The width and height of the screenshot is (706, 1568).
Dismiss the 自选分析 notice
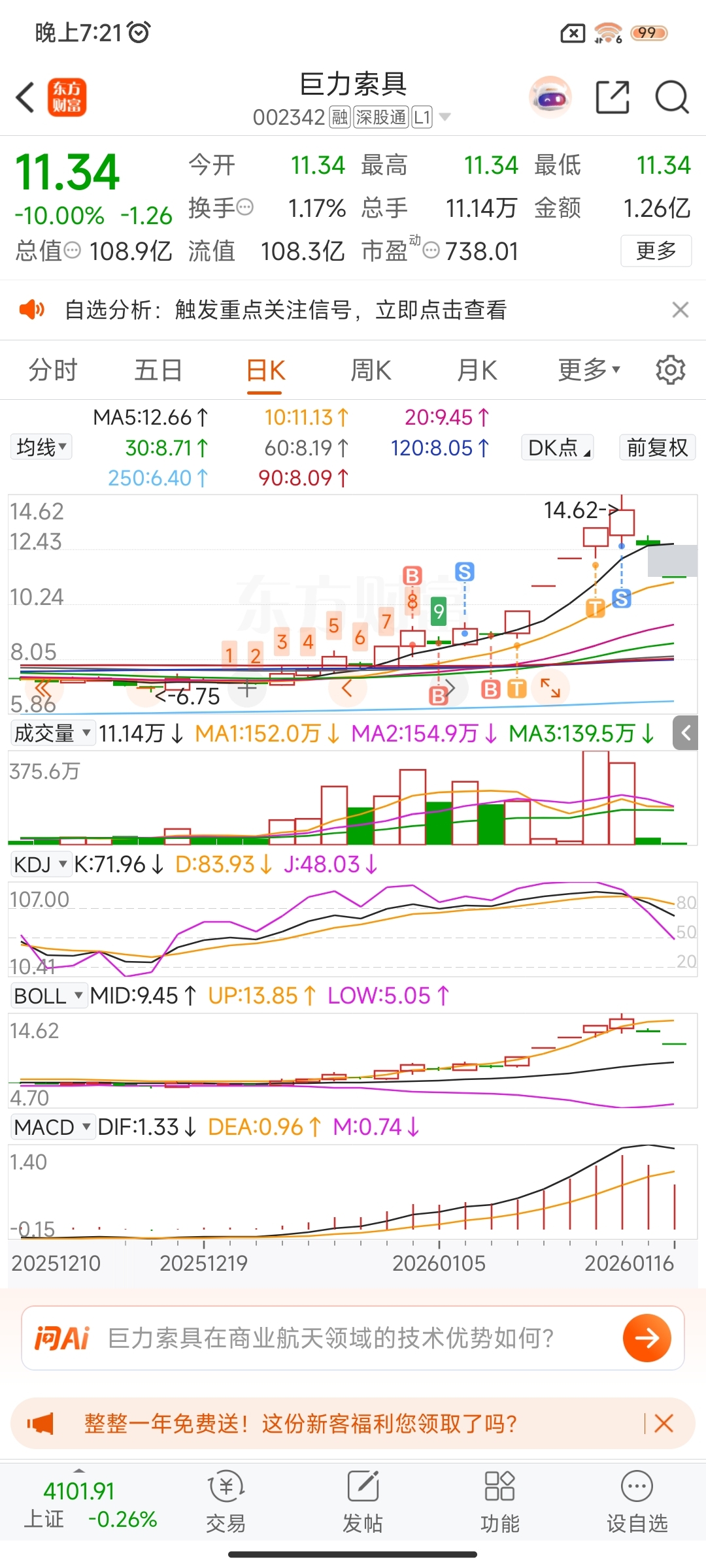pyautogui.click(x=680, y=310)
